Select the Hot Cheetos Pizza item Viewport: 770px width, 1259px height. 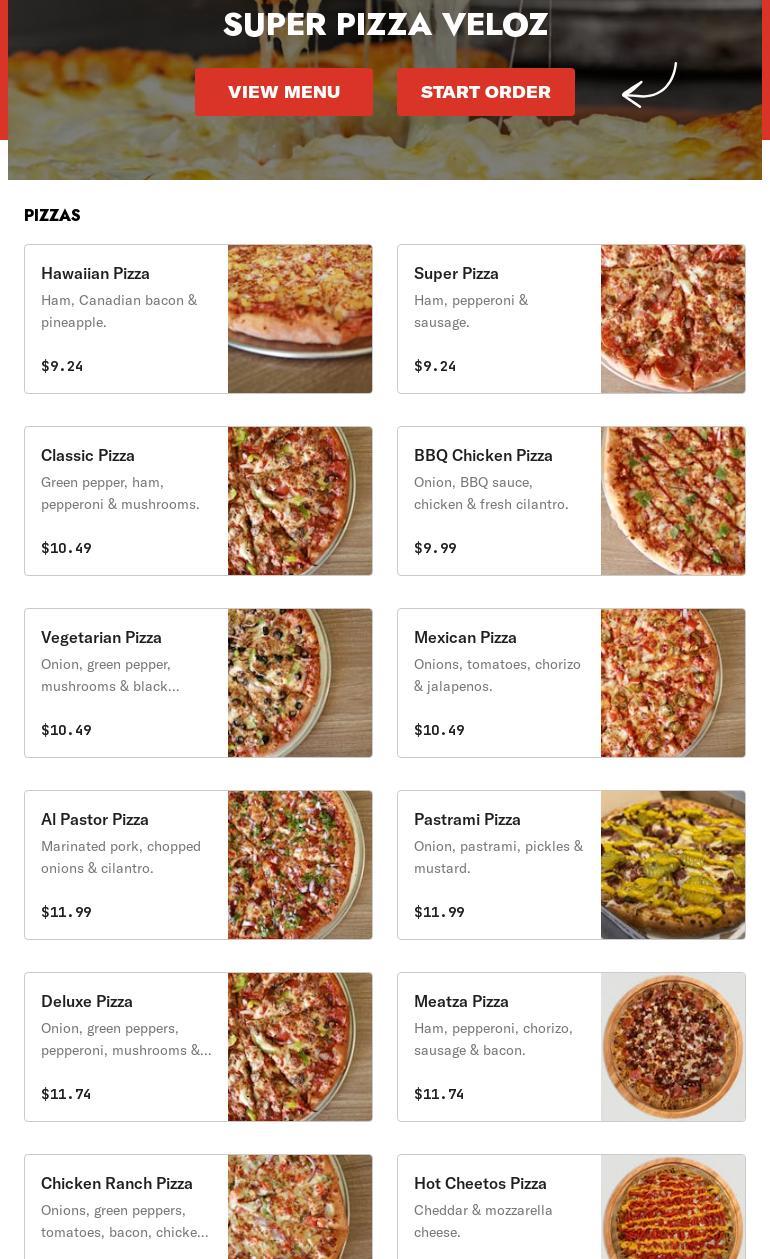571,1208
